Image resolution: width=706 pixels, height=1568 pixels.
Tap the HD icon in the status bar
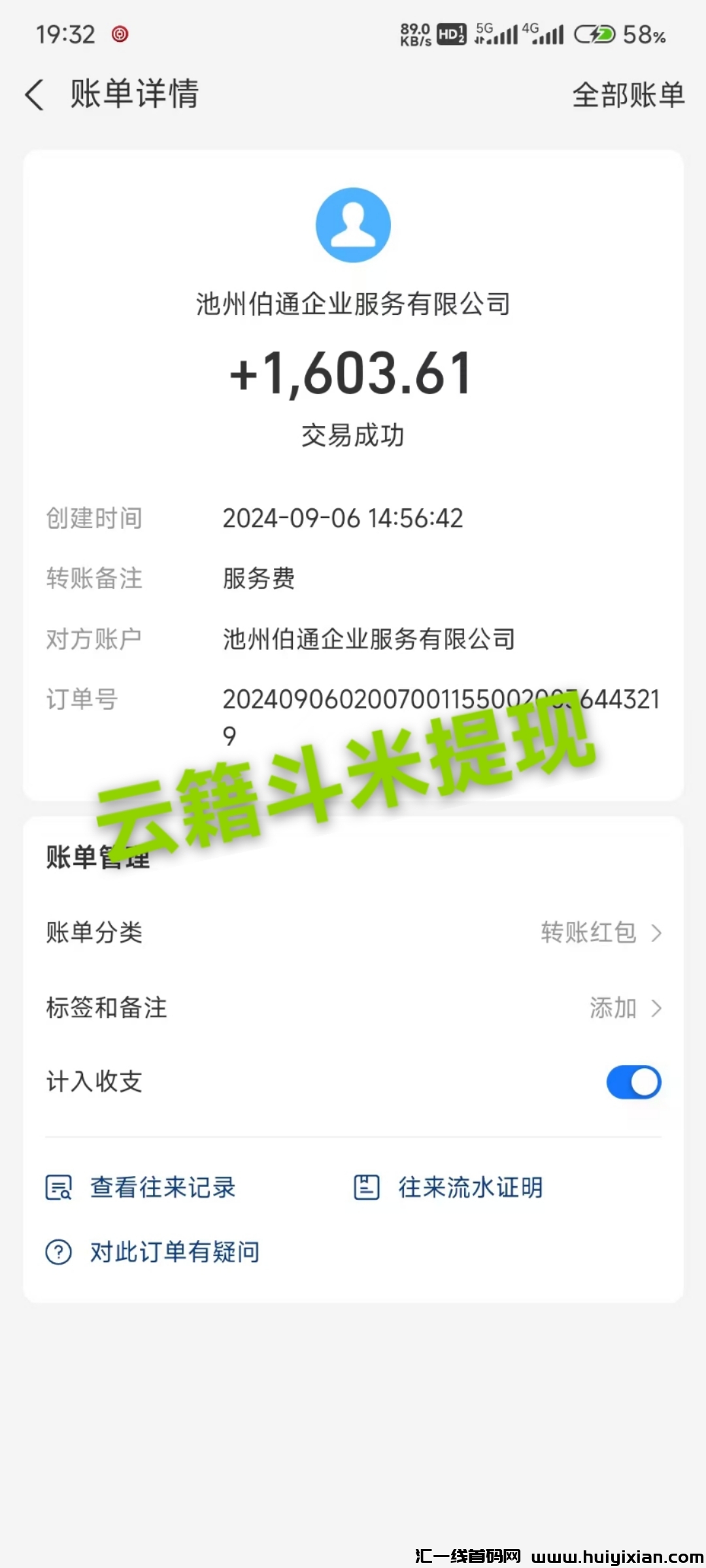[x=450, y=34]
